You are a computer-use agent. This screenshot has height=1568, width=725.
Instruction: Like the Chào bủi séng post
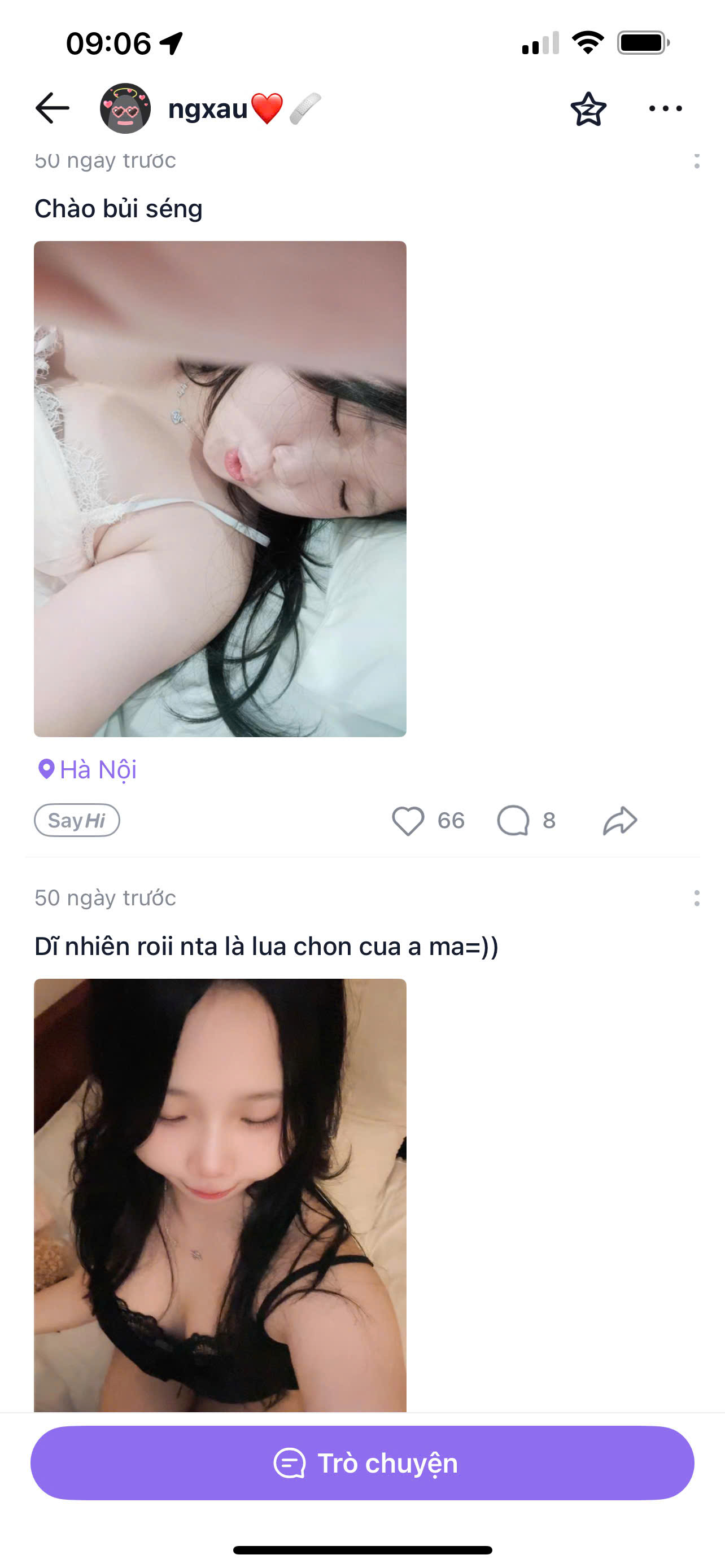click(x=408, y=821)
